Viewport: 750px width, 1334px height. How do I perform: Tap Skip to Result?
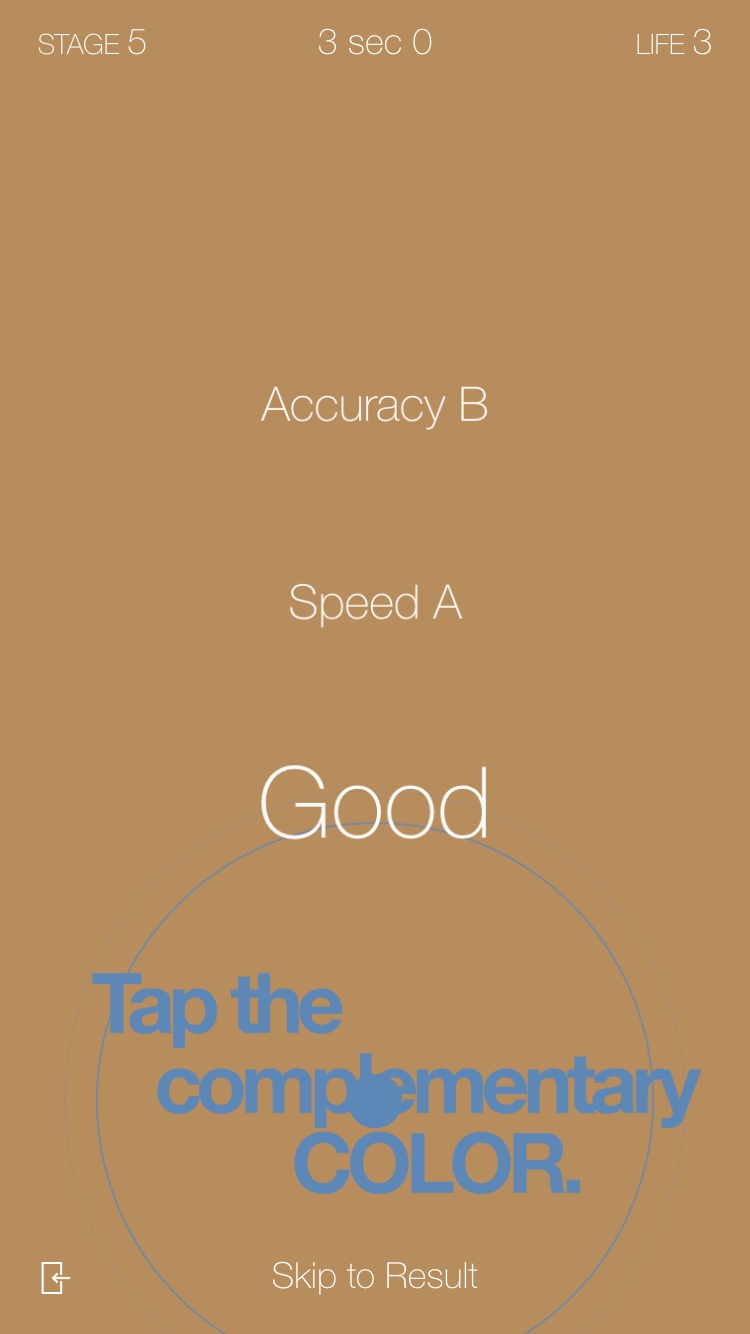click(x=375, y=1276)
